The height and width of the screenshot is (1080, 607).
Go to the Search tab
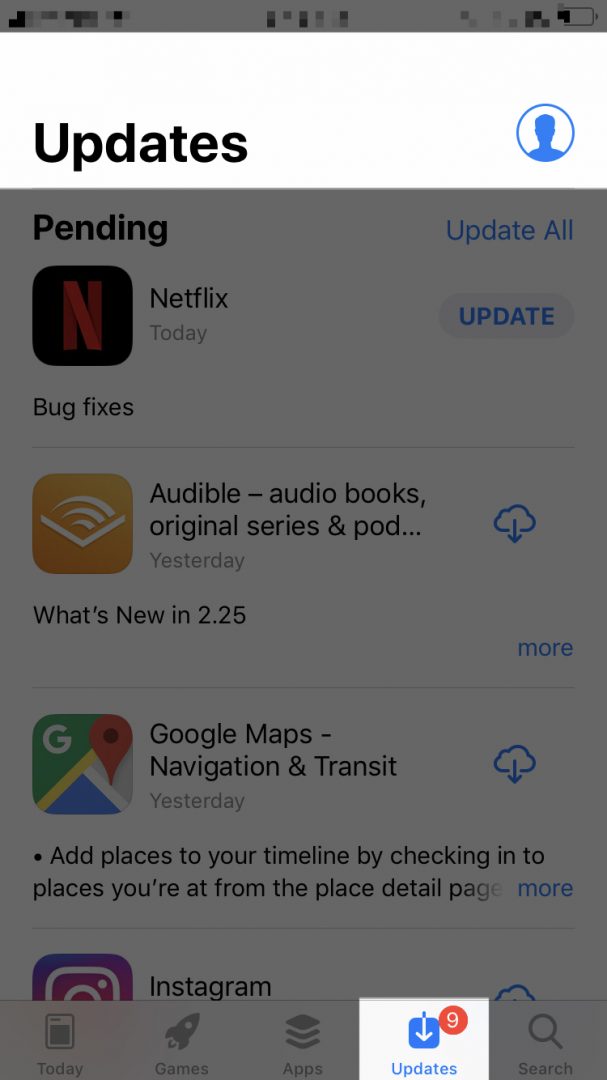(x=545, y=1042)
